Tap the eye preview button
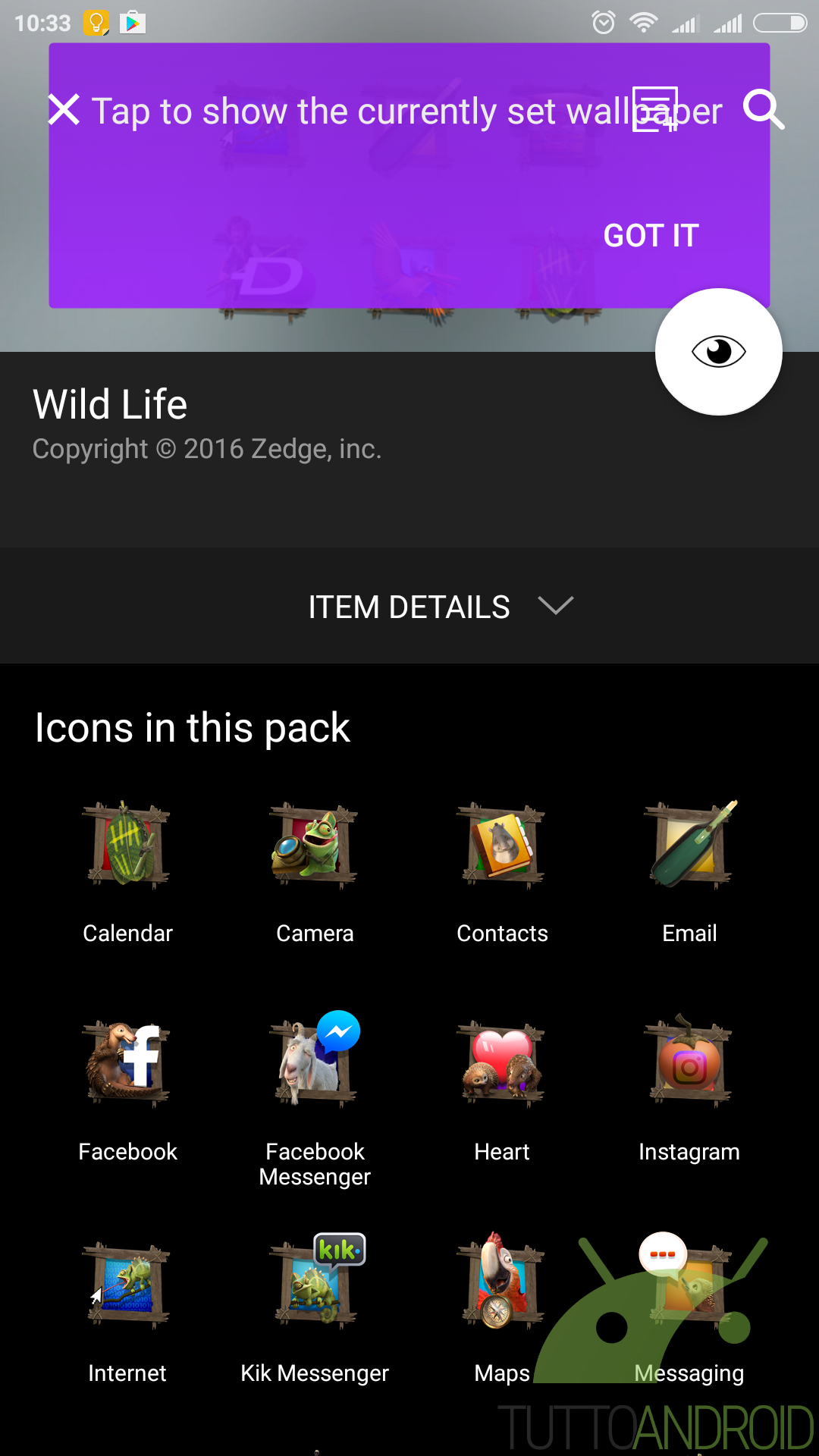Viewport: 819px width, 1456px height. tap(718, 352)
